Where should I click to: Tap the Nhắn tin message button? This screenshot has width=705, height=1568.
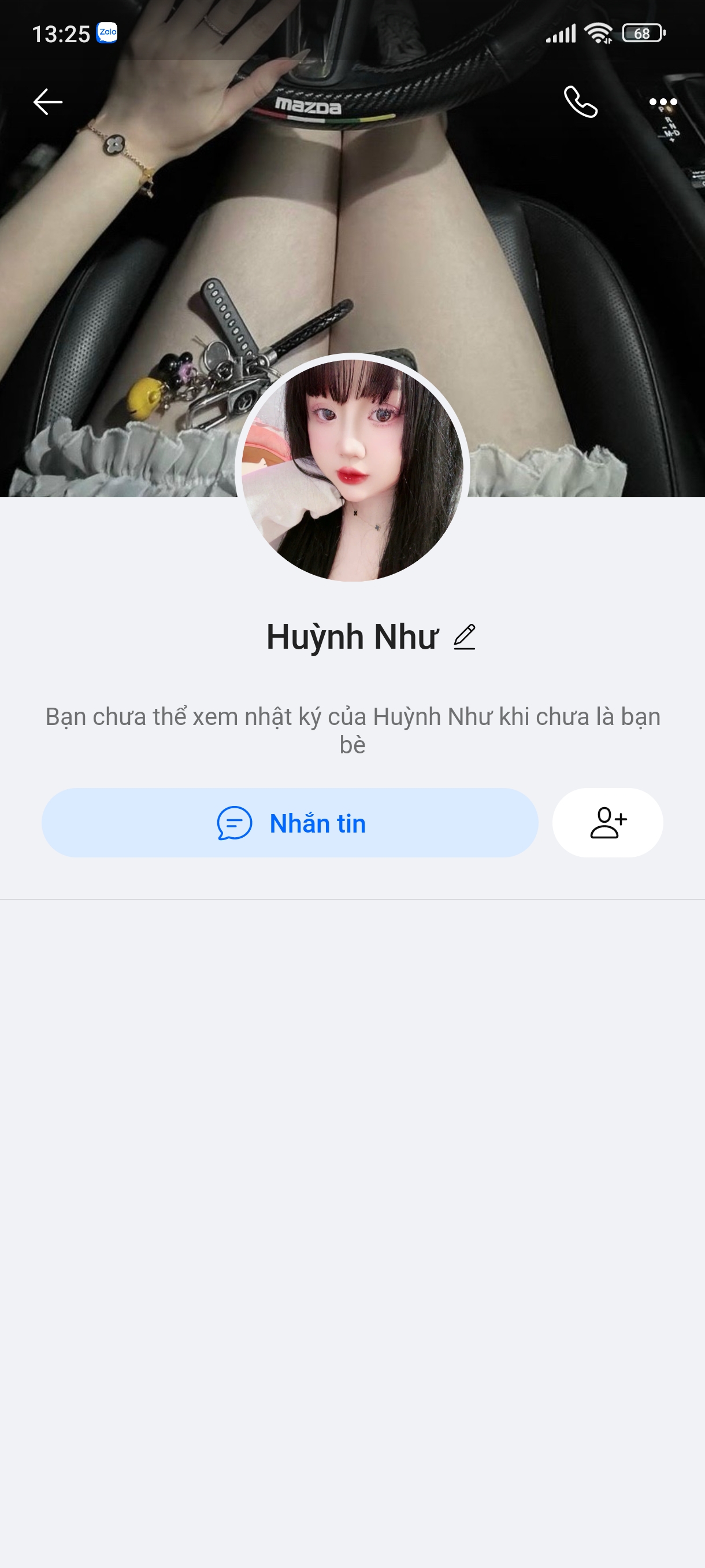tap(290, 823)
